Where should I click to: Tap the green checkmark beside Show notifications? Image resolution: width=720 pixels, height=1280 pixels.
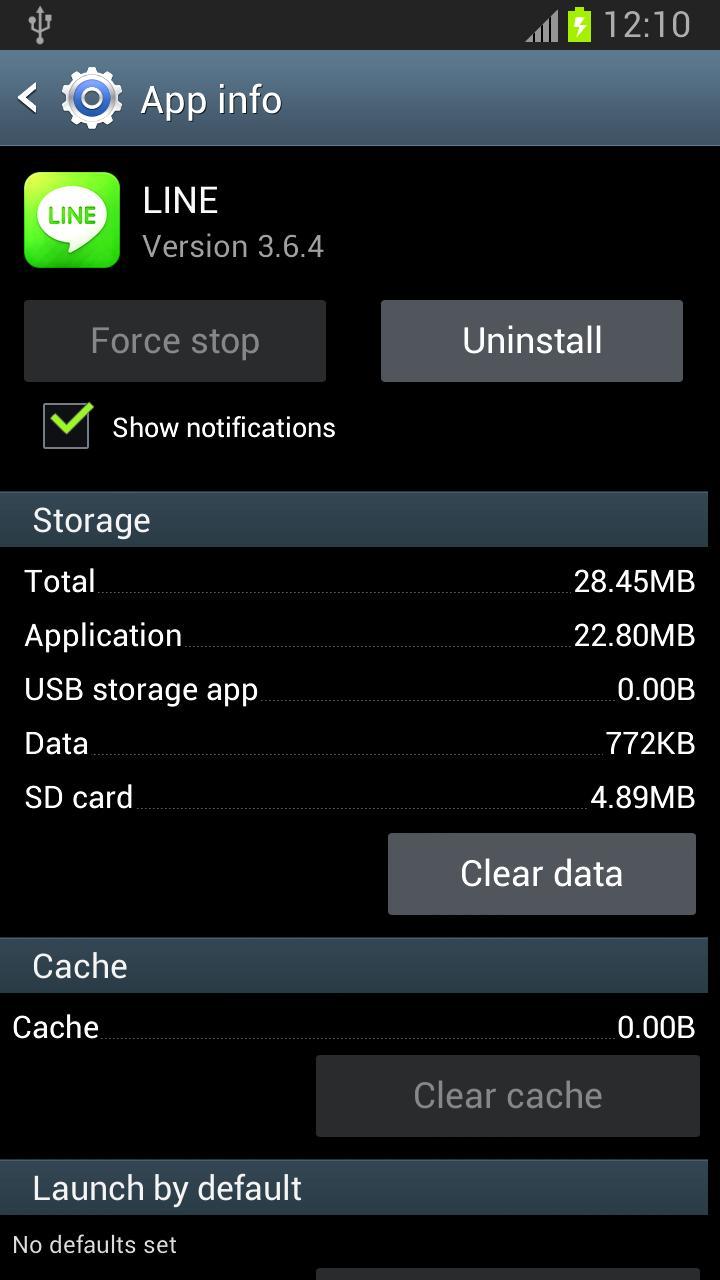point(64,426)
